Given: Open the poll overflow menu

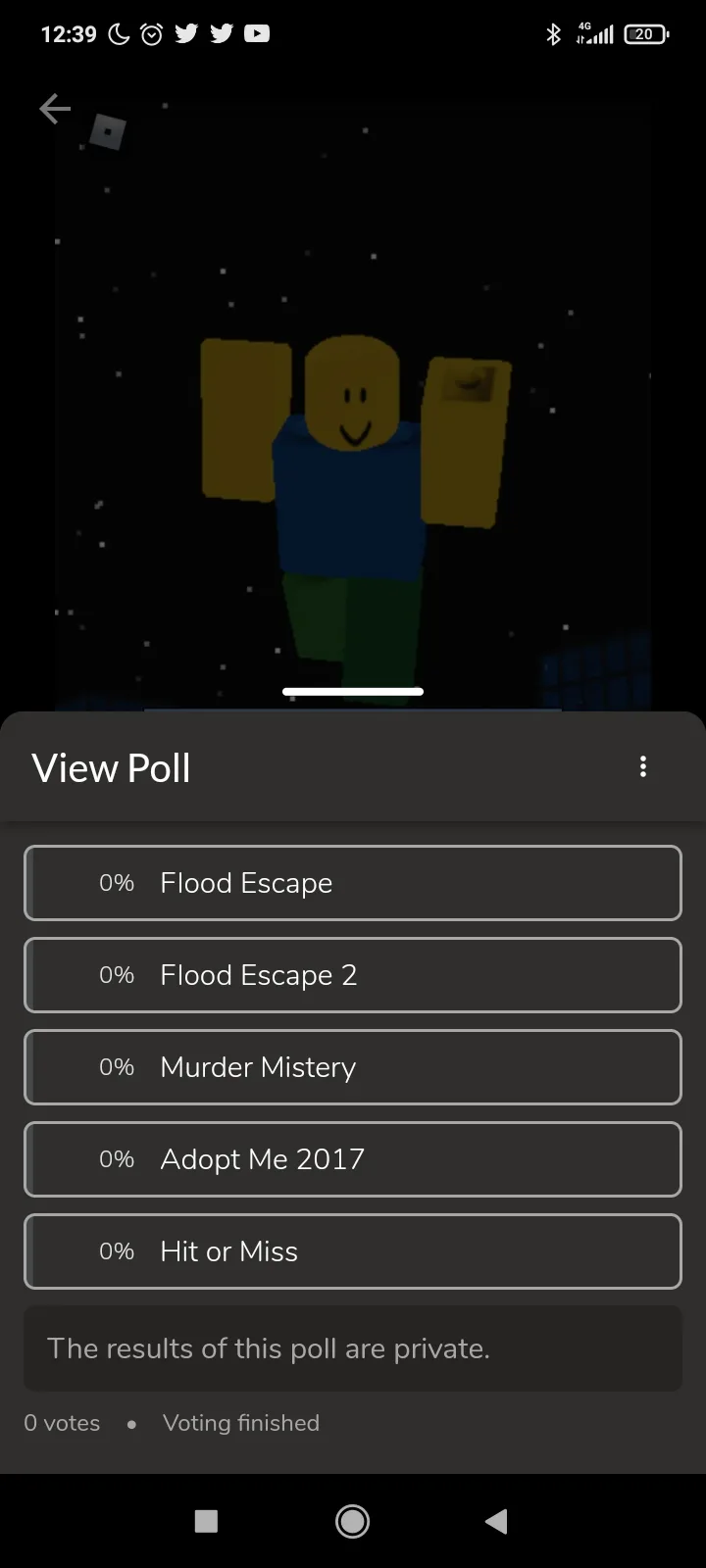Looking at the screenshot, I should click(642, 767).
